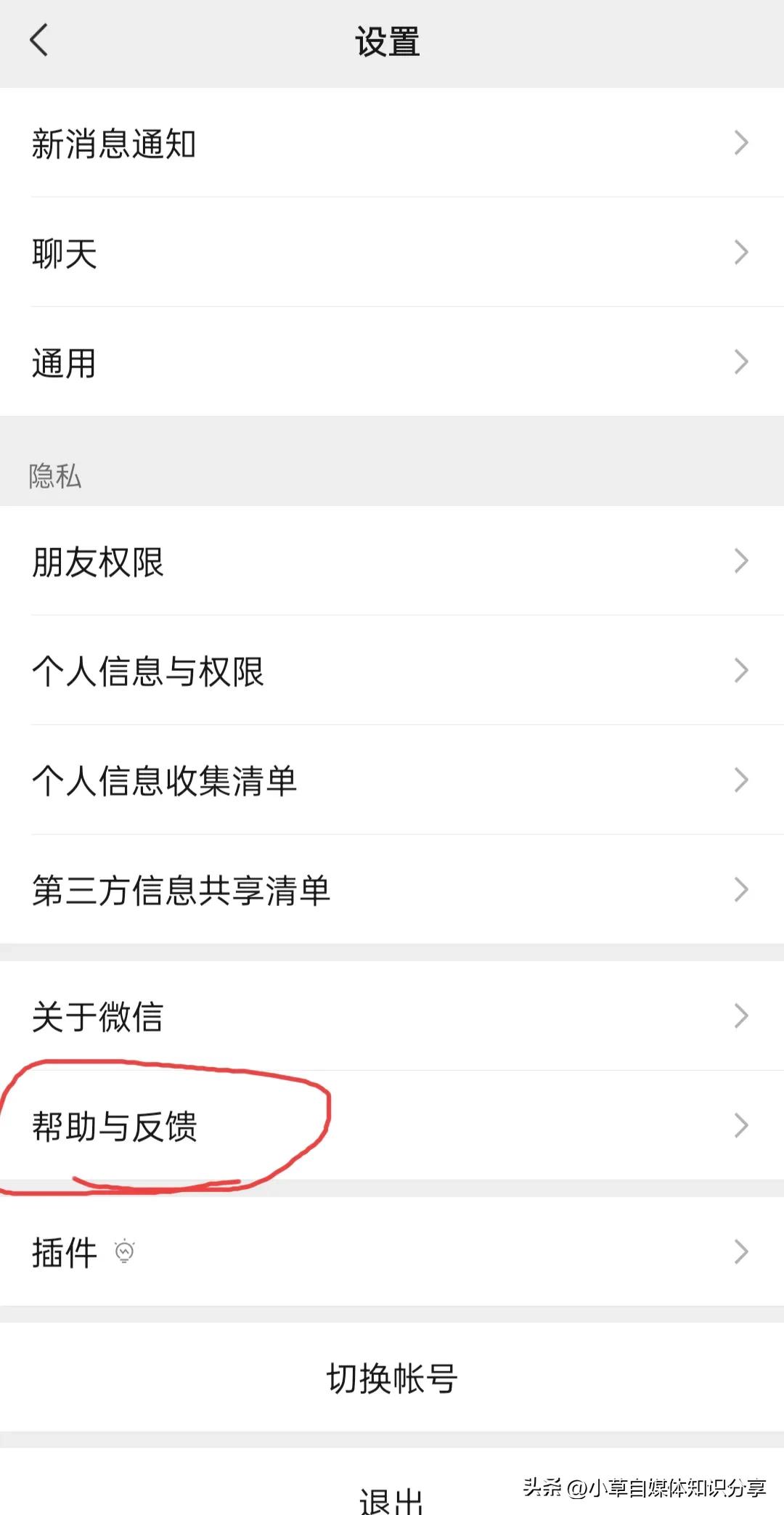Tap the chevron next to 聊天
This screenshot has height=1515, width=784.
742,252
